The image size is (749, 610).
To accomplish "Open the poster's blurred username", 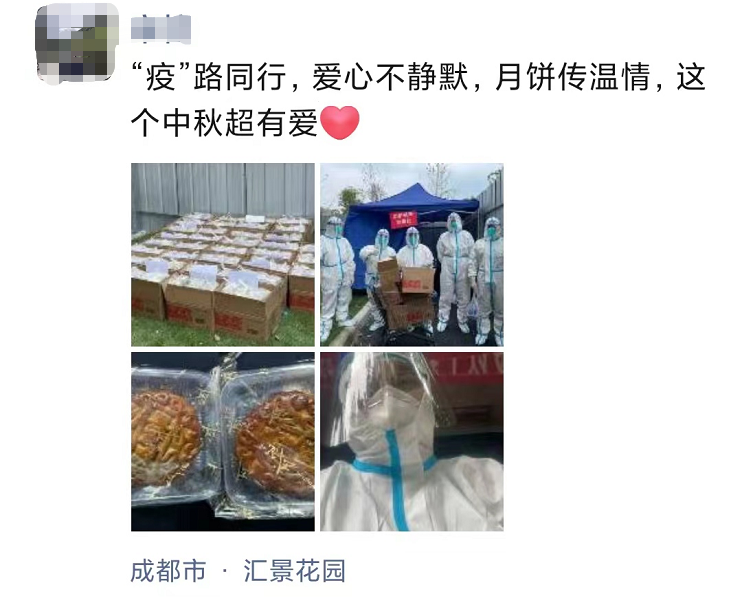I will coord(161,25).
